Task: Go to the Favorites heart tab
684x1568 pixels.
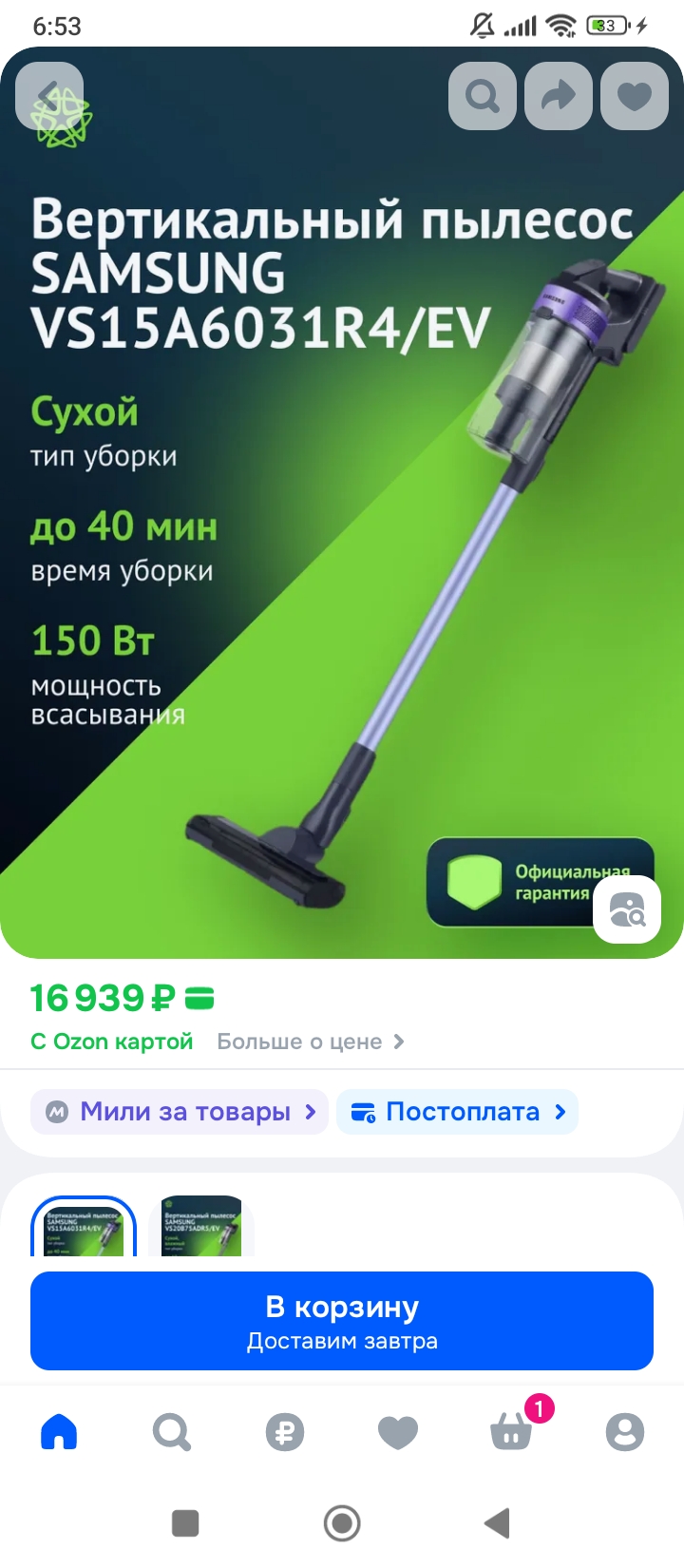Action: click(x=398, y=1431)
